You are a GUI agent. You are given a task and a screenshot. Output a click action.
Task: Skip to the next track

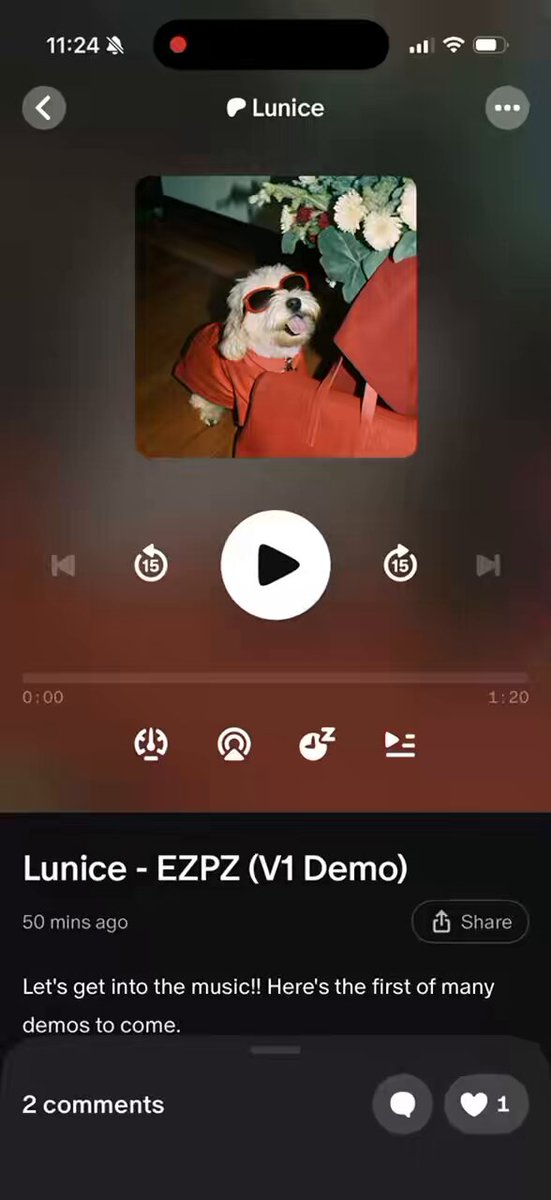488,566
